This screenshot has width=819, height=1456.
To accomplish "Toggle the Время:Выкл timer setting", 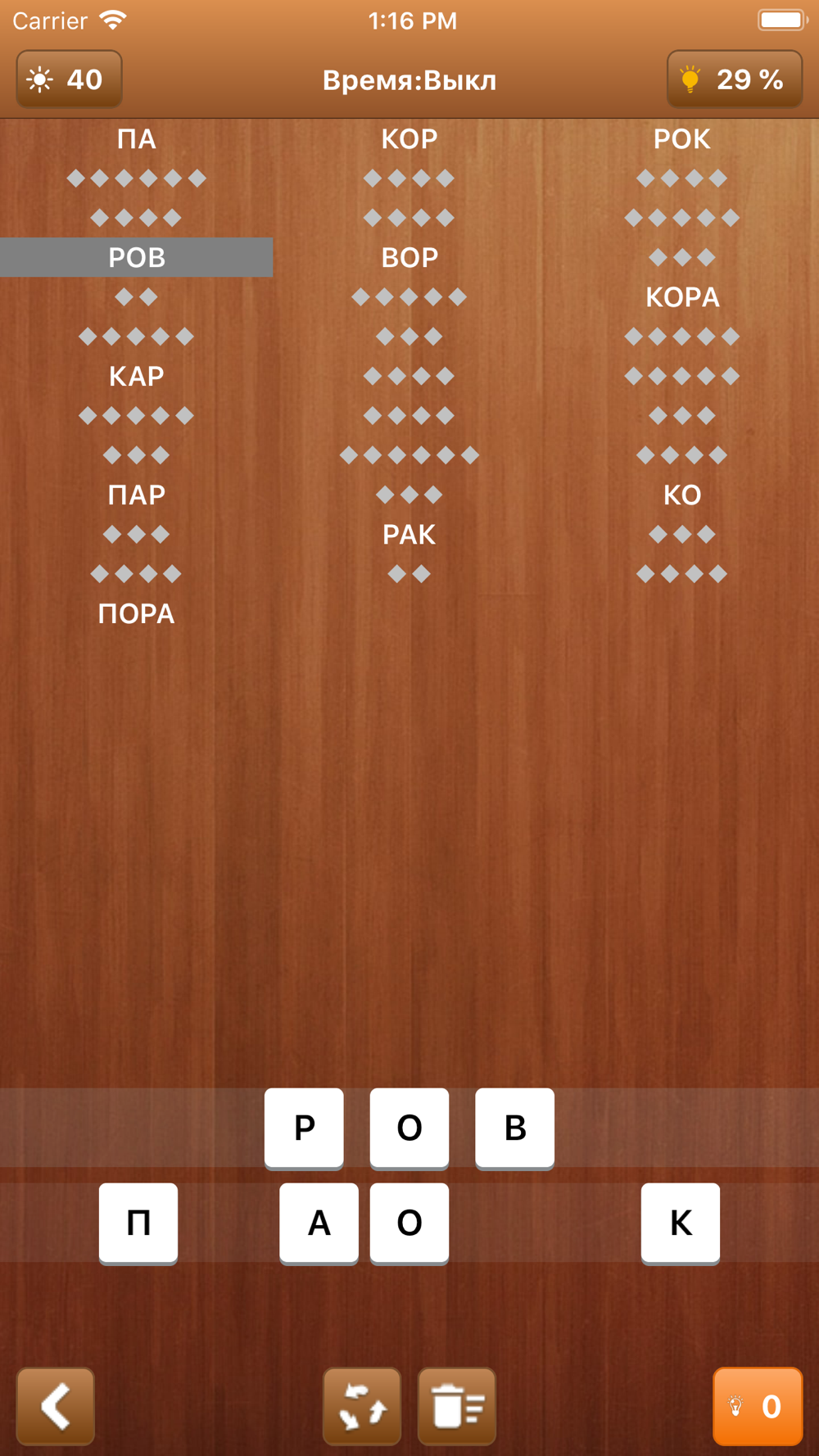I will click(x=409, y=80).
